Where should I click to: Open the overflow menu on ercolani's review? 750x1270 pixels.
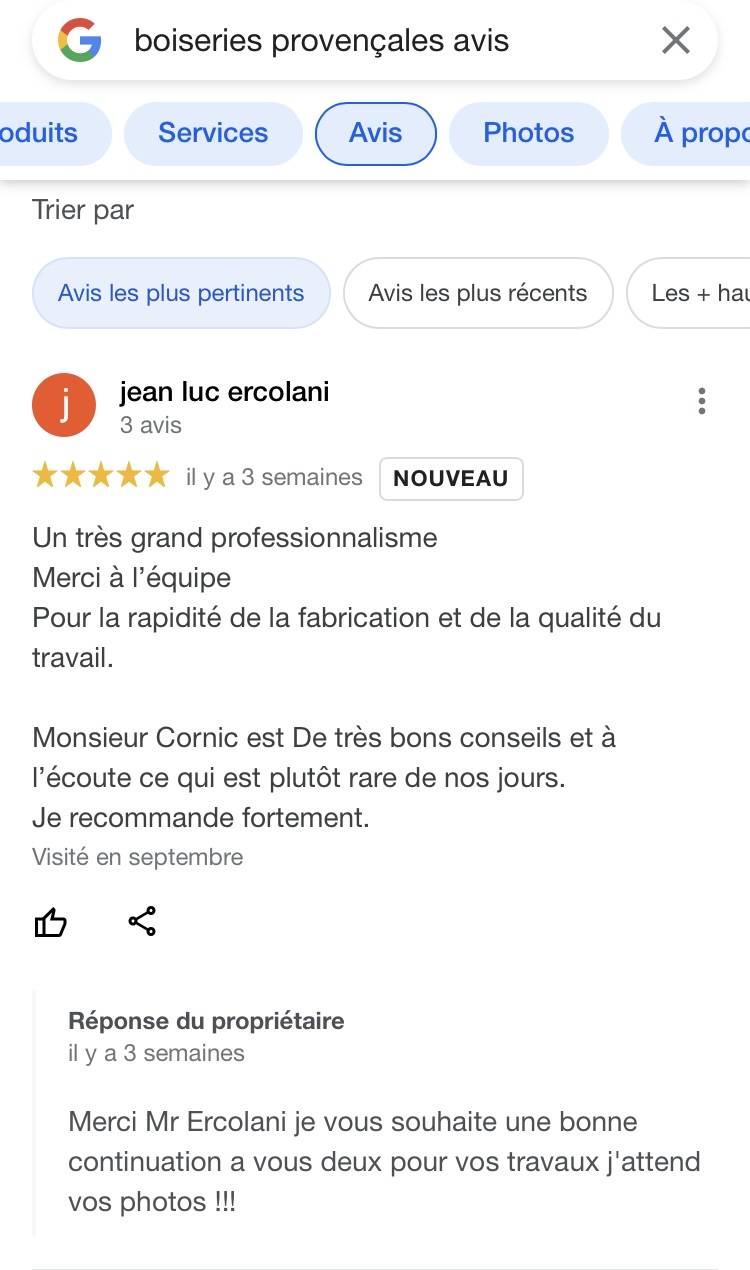702,401
